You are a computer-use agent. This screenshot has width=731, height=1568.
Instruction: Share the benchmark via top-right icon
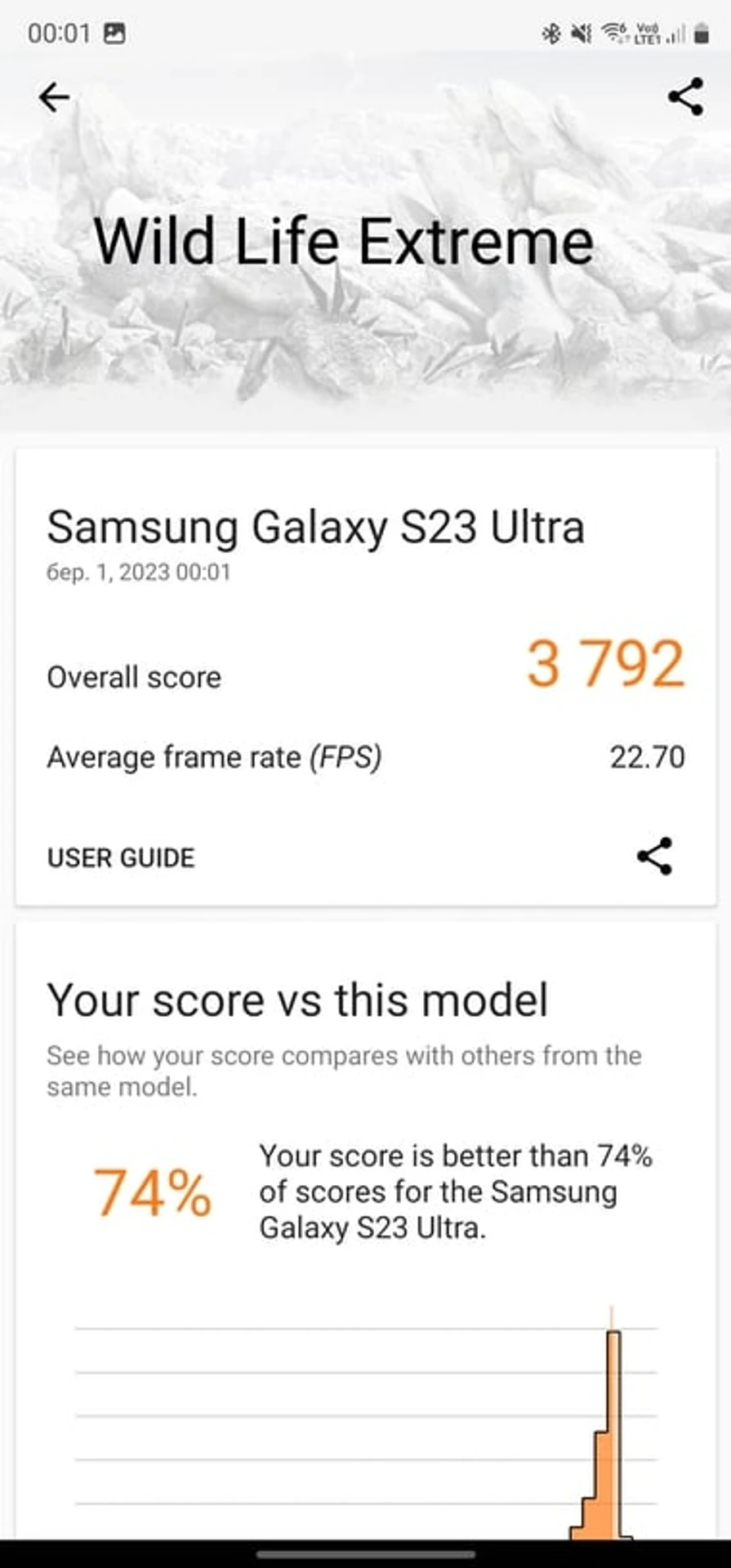(x=685, y=97)
